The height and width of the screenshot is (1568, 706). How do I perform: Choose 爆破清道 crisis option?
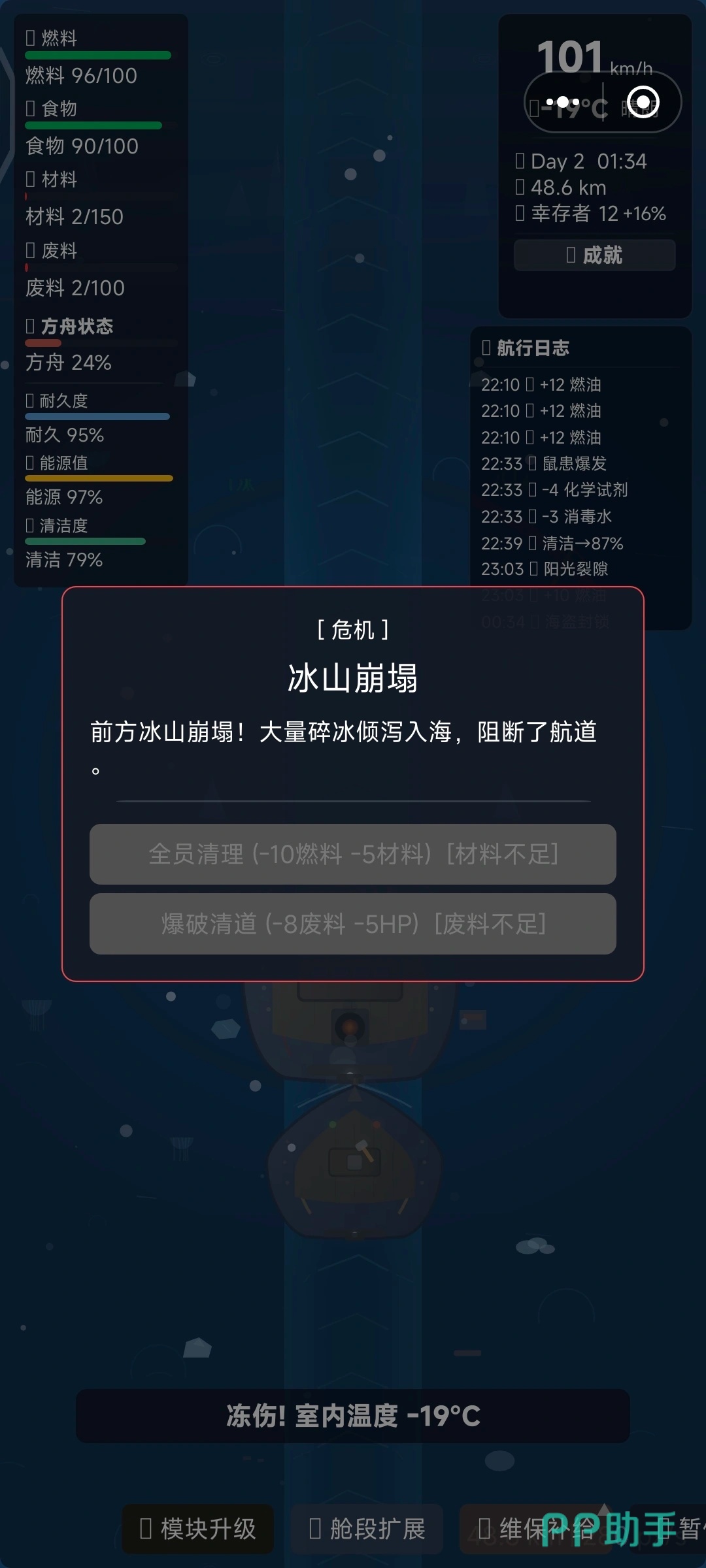click(353, 923)
